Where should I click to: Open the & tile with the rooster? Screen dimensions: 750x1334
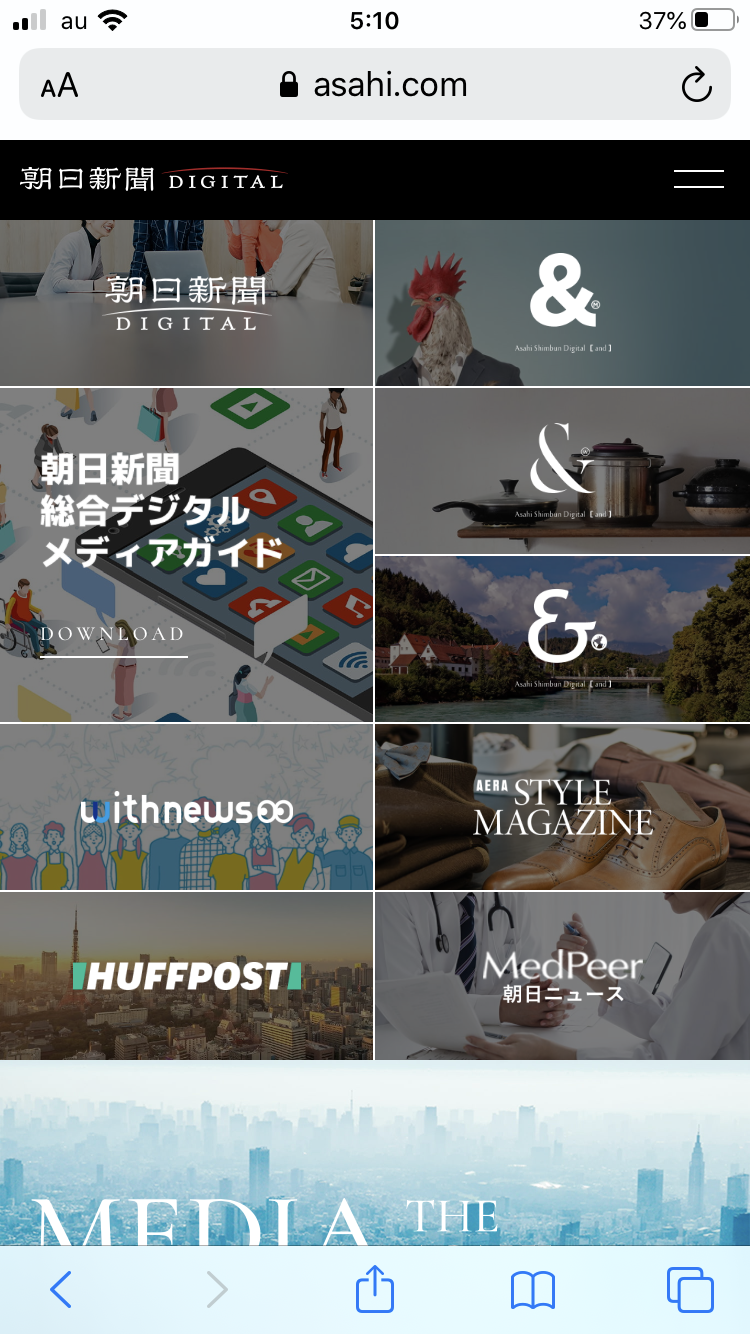(562, 303)
